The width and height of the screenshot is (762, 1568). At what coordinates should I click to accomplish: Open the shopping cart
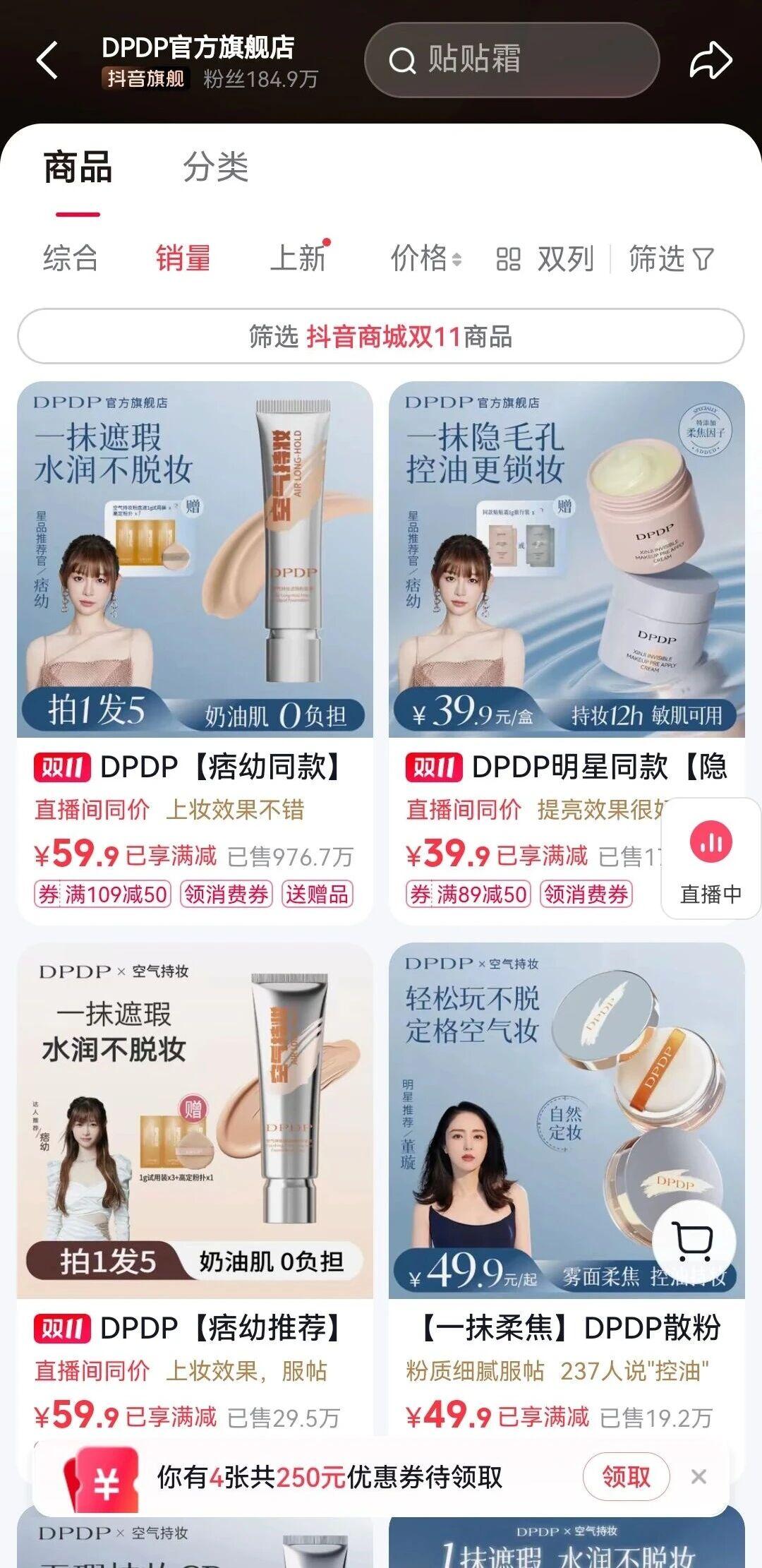click(x=694, y=1241)
